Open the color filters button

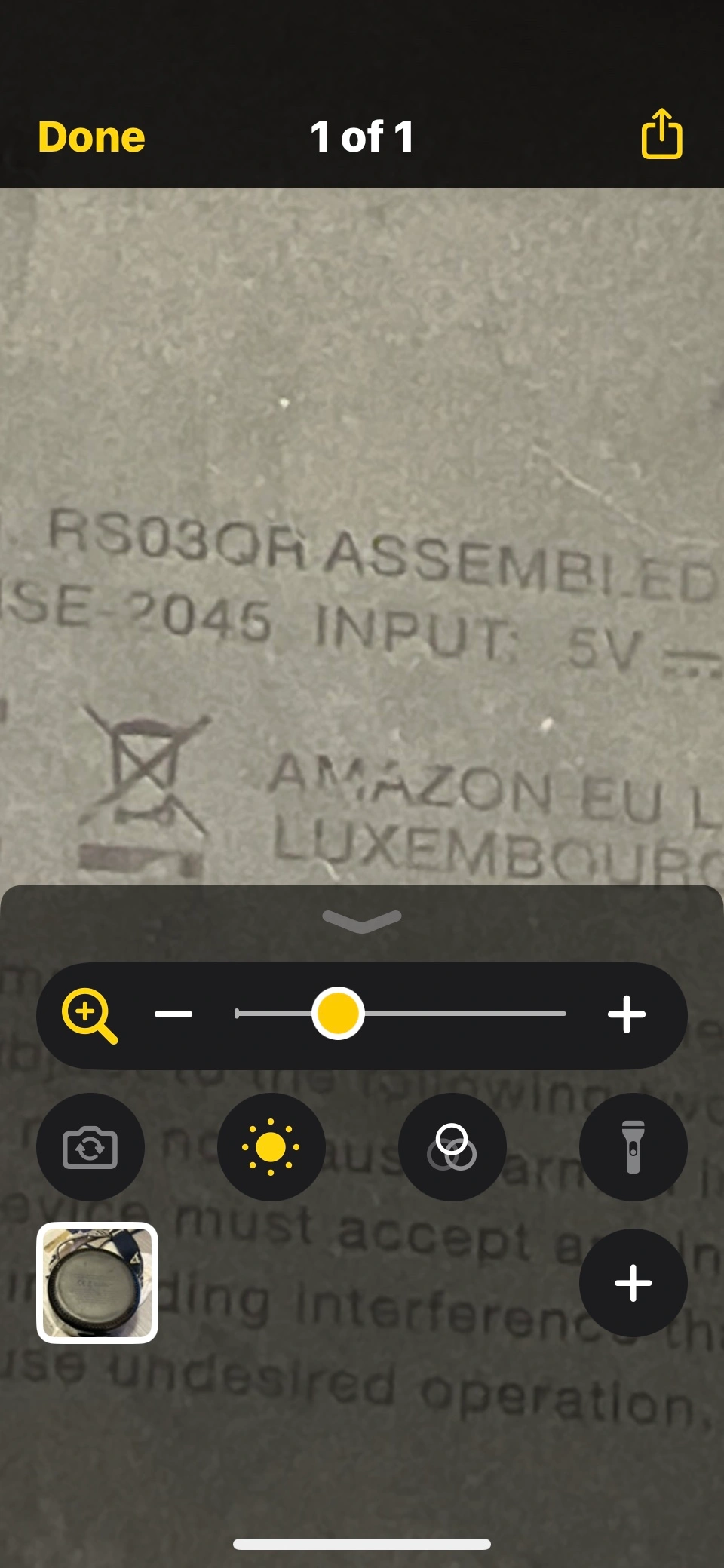[x=452, y=1147]
